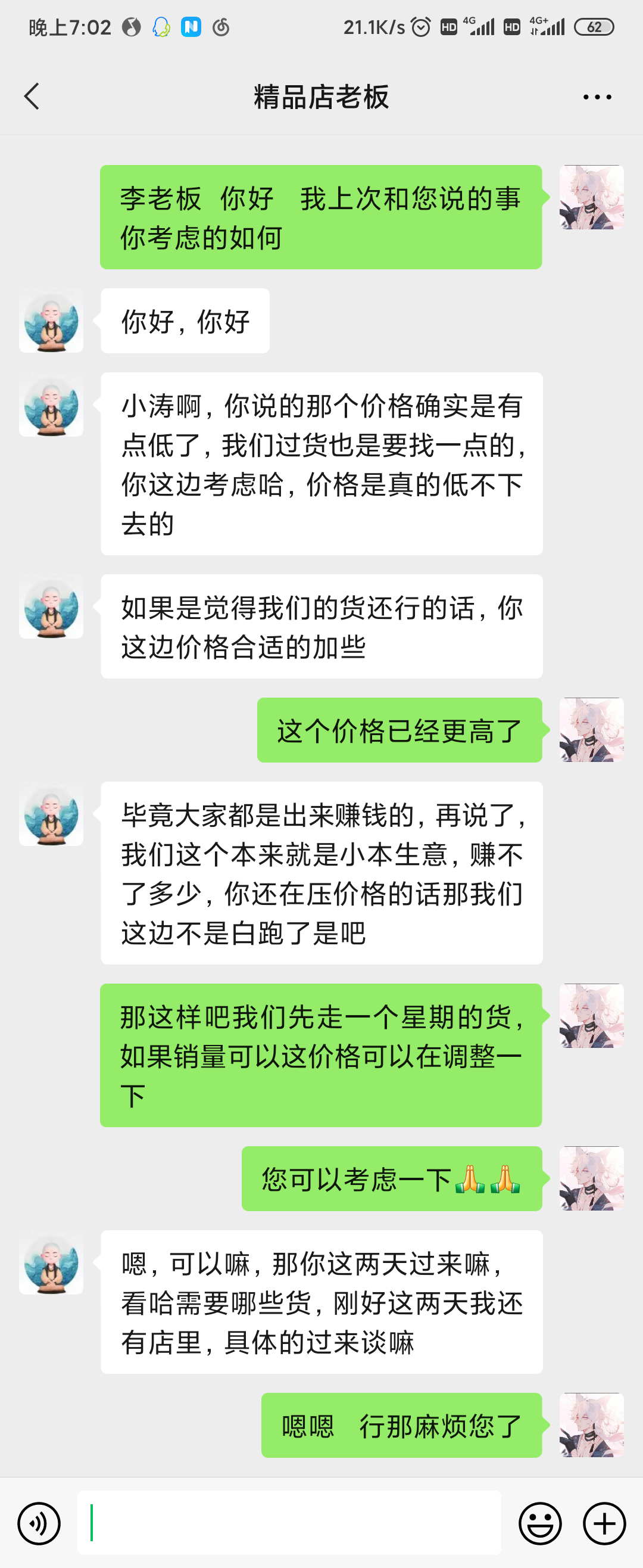
Task: Open the emoji sticker panel
Action: (x=539, y=1523)
